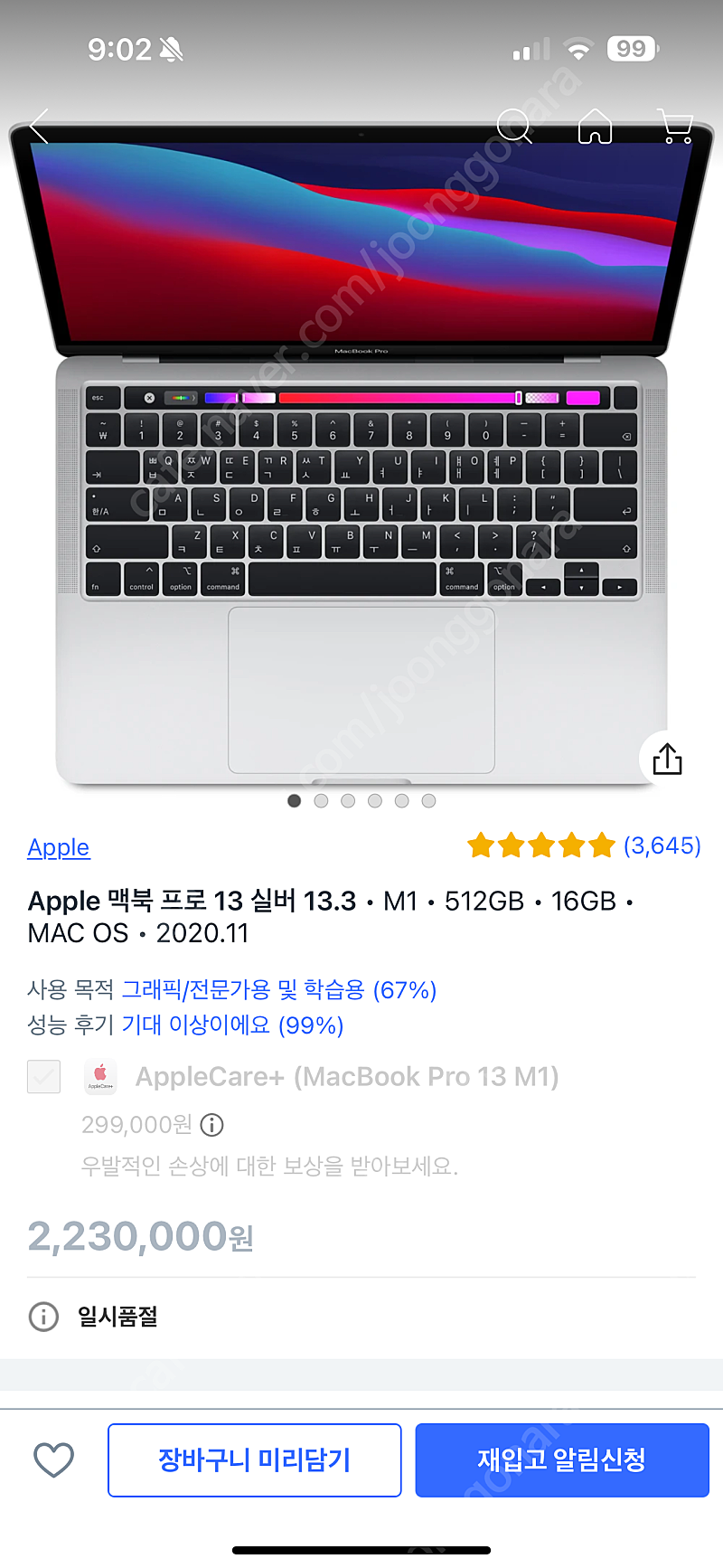Open the shopping cart
Viewport: 723px width, 1568px height.
674,127
